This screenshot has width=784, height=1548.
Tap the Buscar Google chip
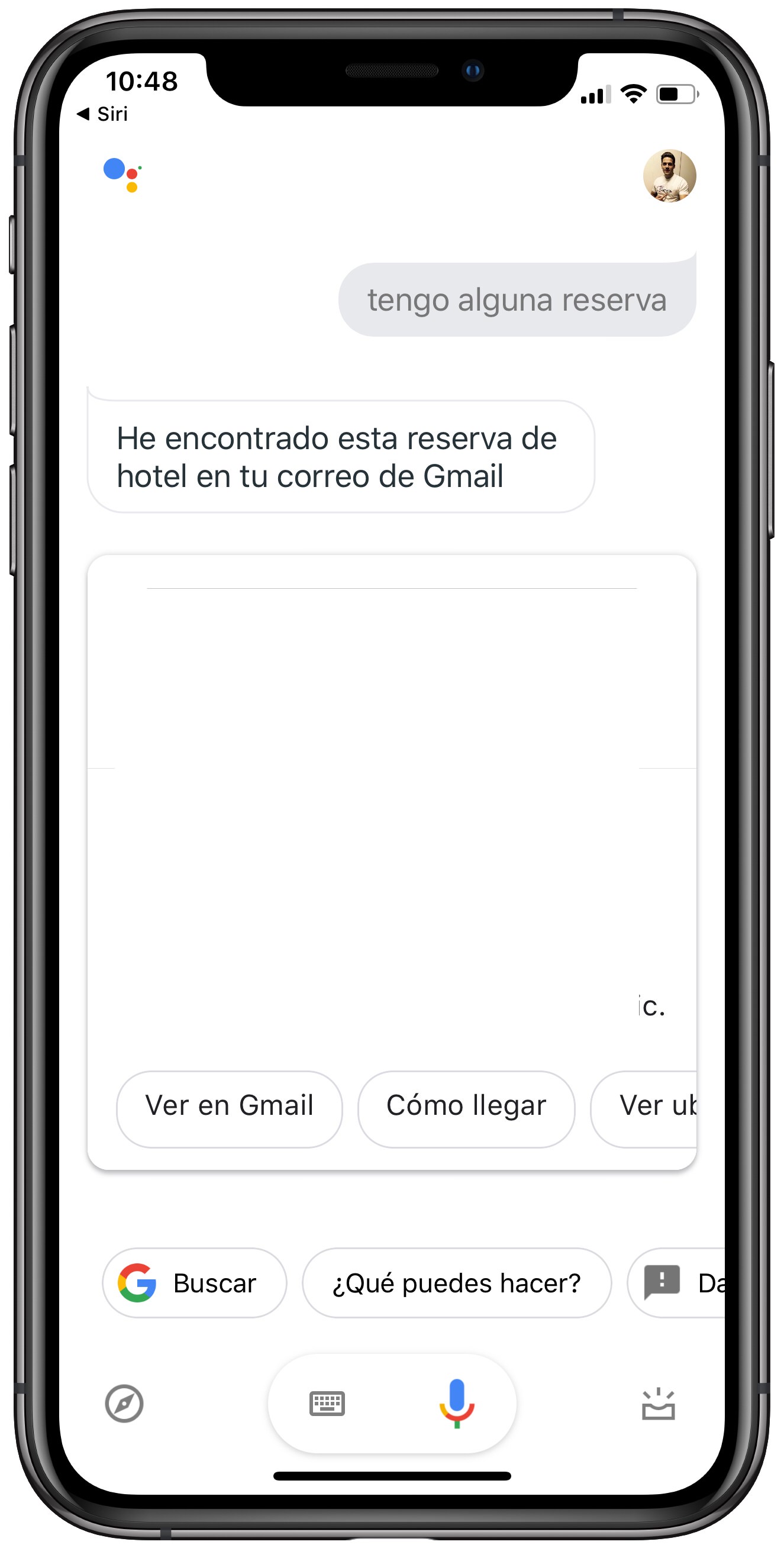[x=194, y=1282]
